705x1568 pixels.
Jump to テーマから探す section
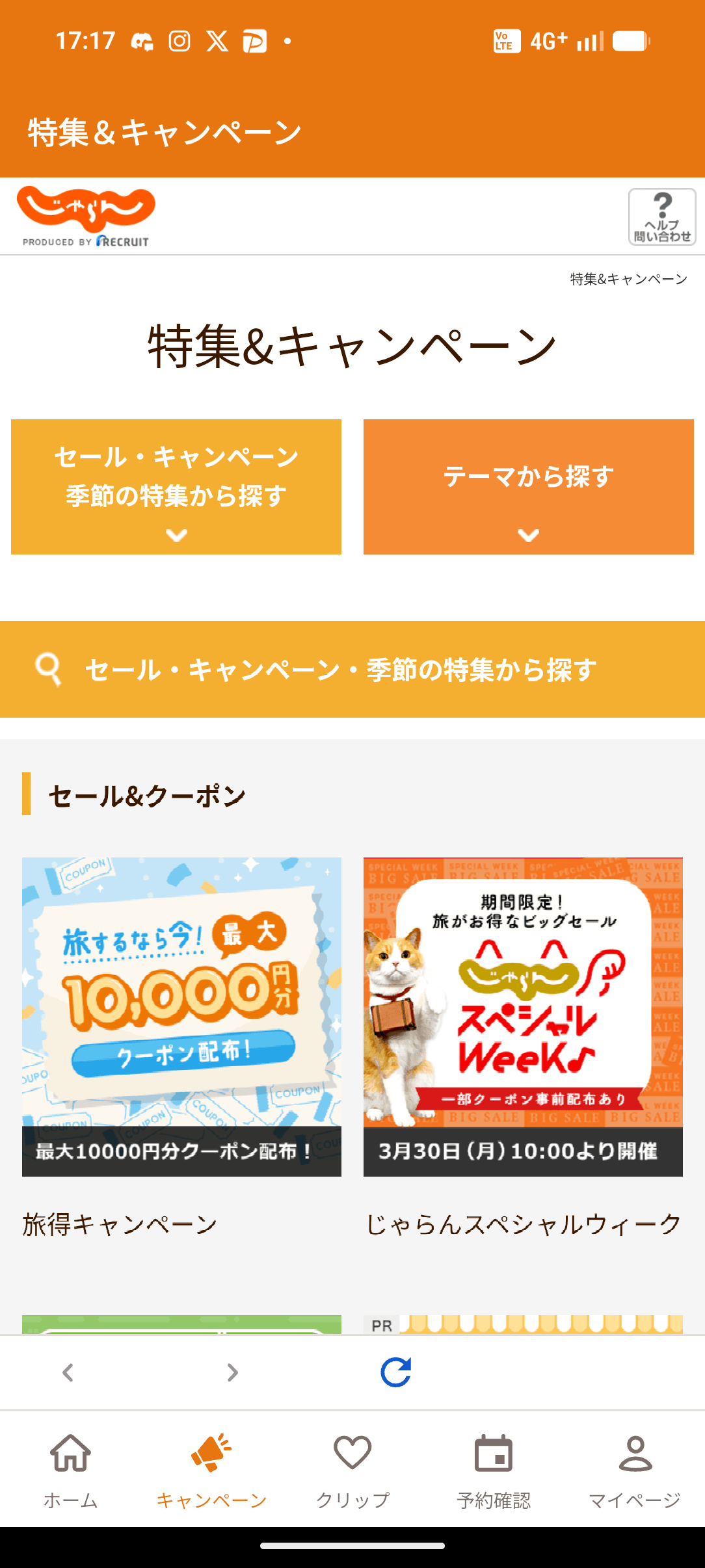click(x=528, y=487)
